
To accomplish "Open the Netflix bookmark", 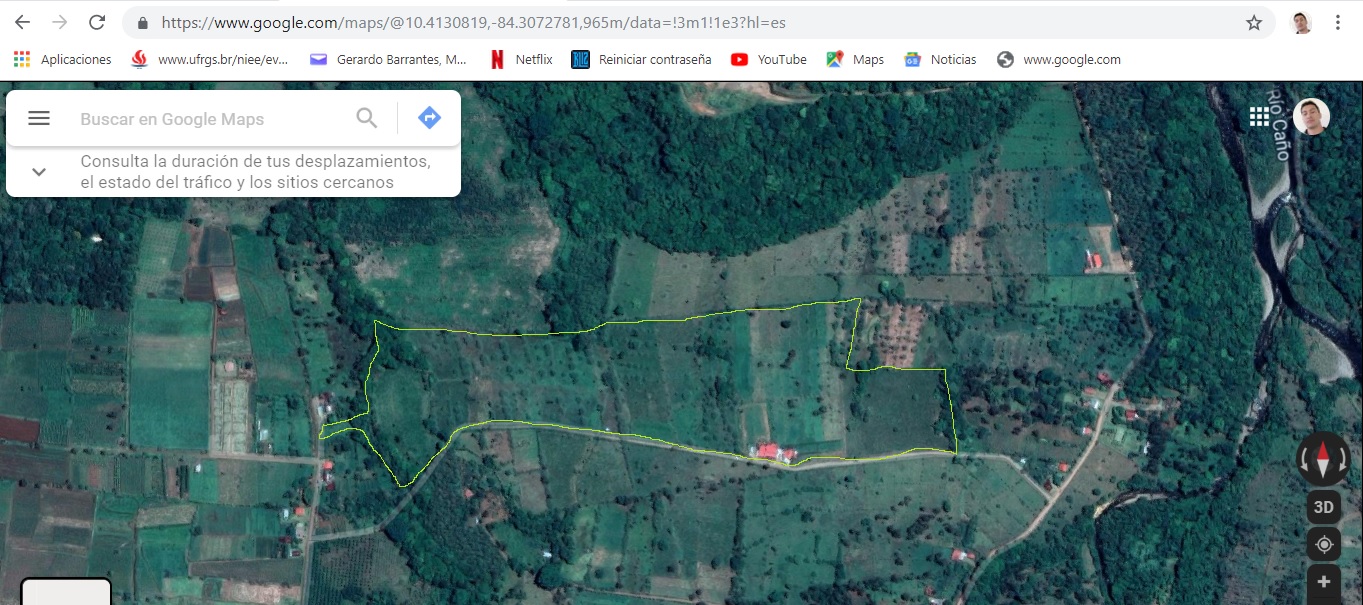I will click(x=521, y=60).
